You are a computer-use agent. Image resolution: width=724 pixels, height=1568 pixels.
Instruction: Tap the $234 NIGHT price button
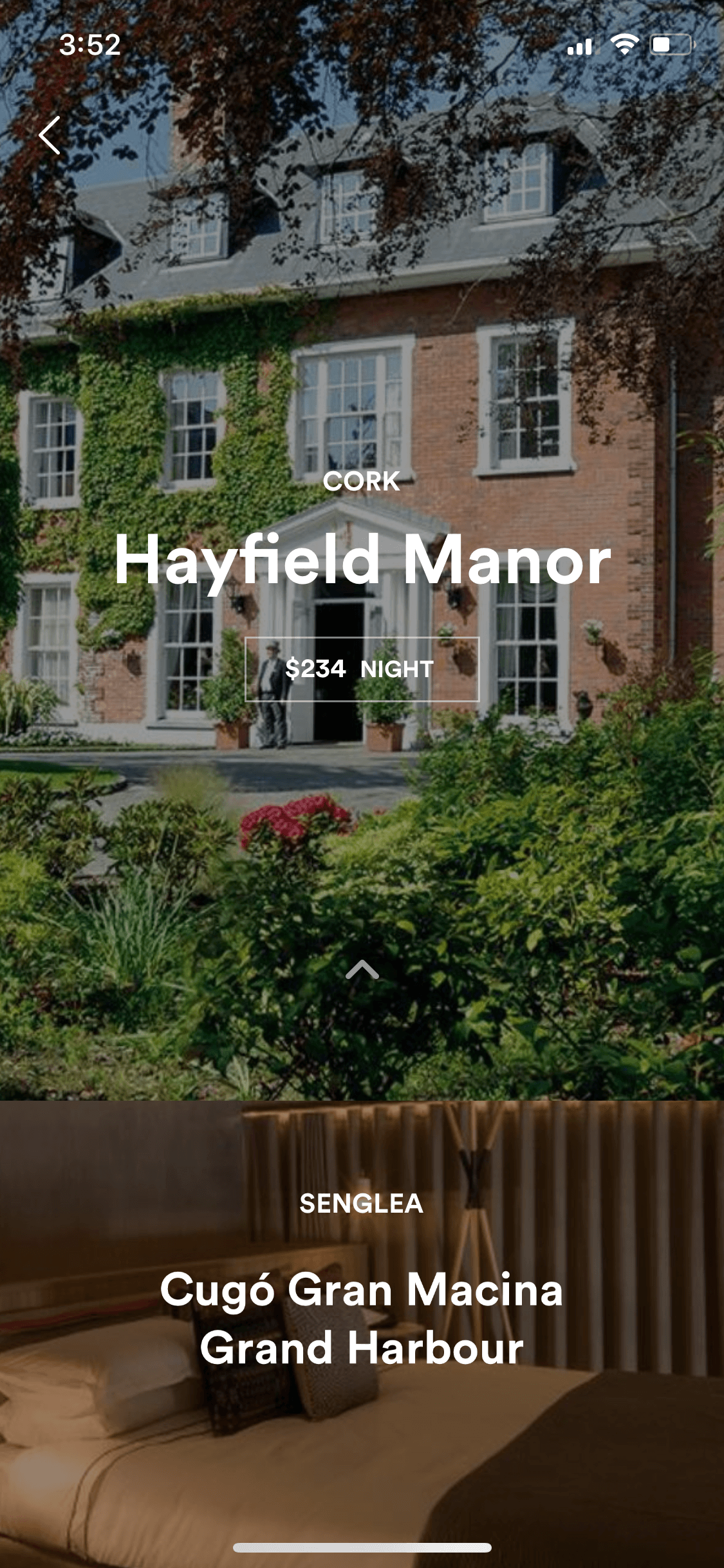[362, 669]
